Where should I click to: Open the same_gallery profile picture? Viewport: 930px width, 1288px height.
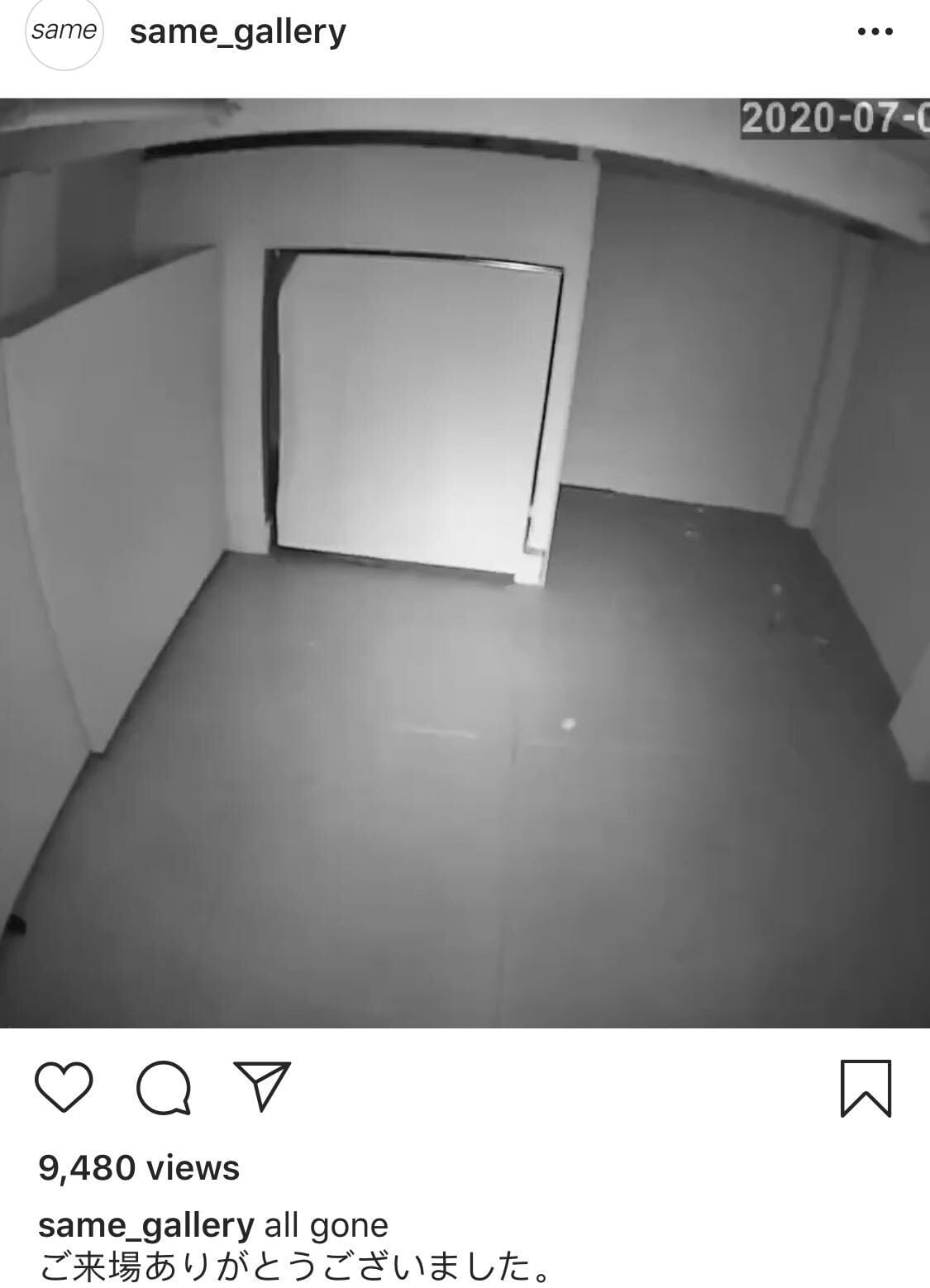tap(64, 31)
